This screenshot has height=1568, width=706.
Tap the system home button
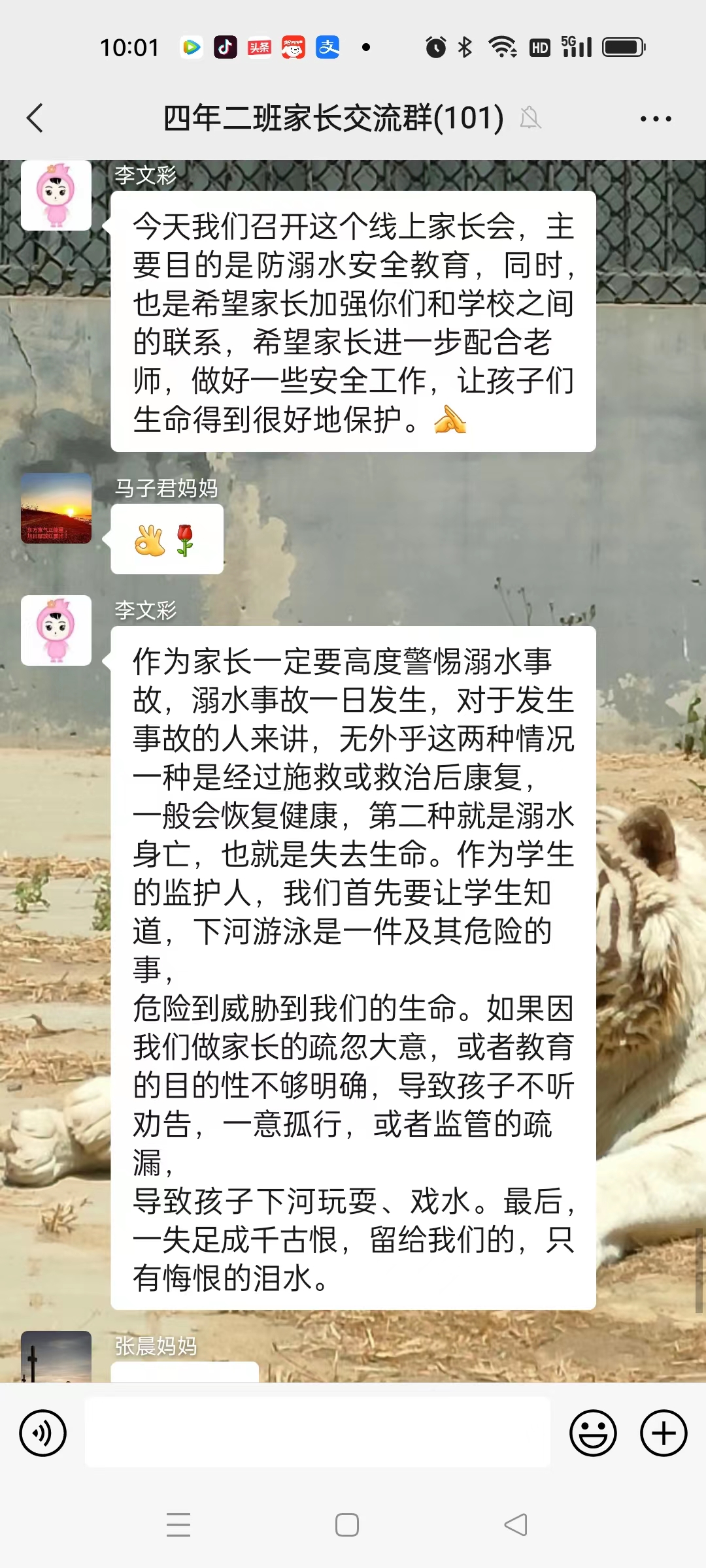coord(347,1525)
